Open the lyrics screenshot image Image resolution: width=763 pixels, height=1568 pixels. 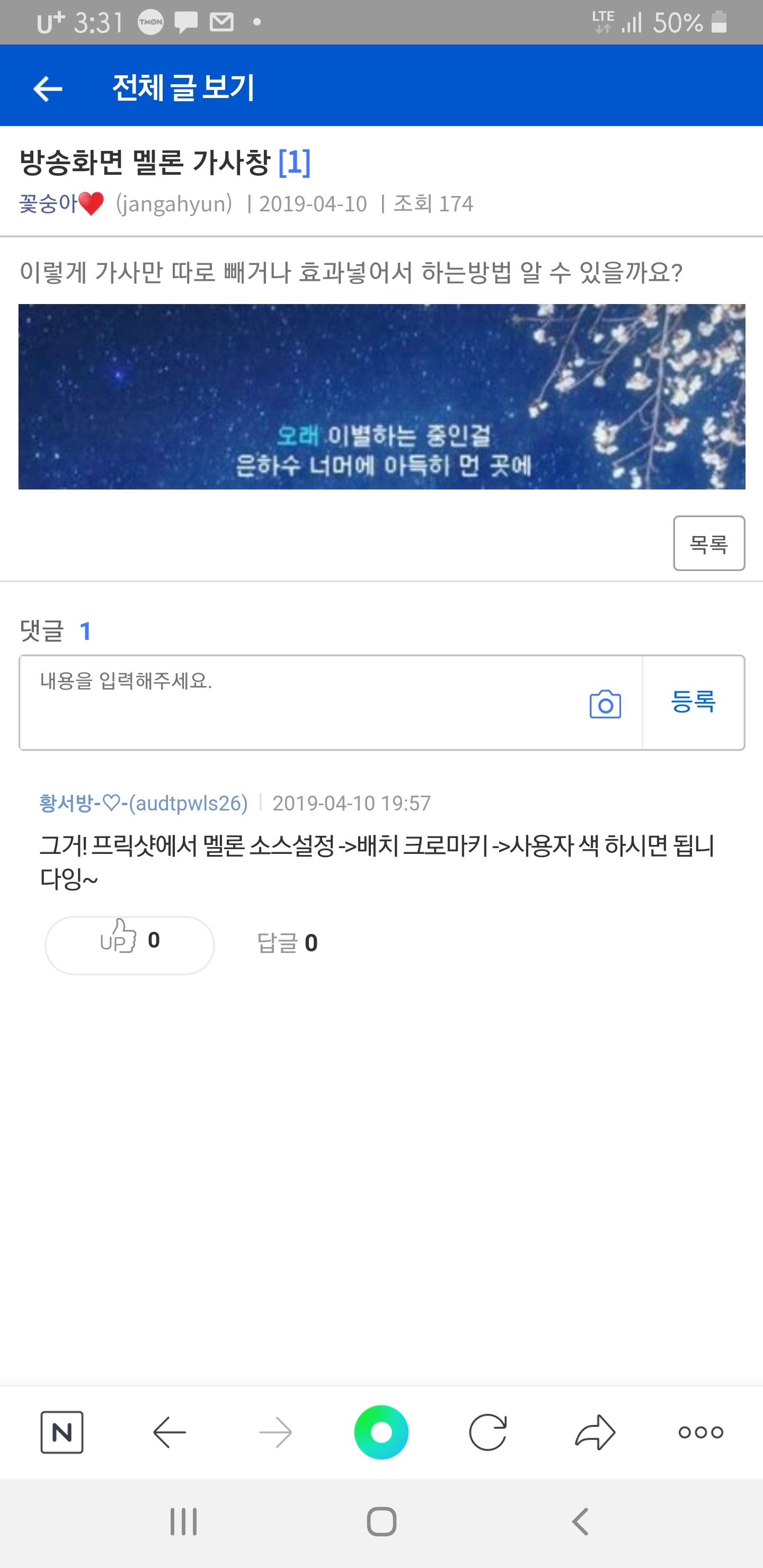click(382, 396)
